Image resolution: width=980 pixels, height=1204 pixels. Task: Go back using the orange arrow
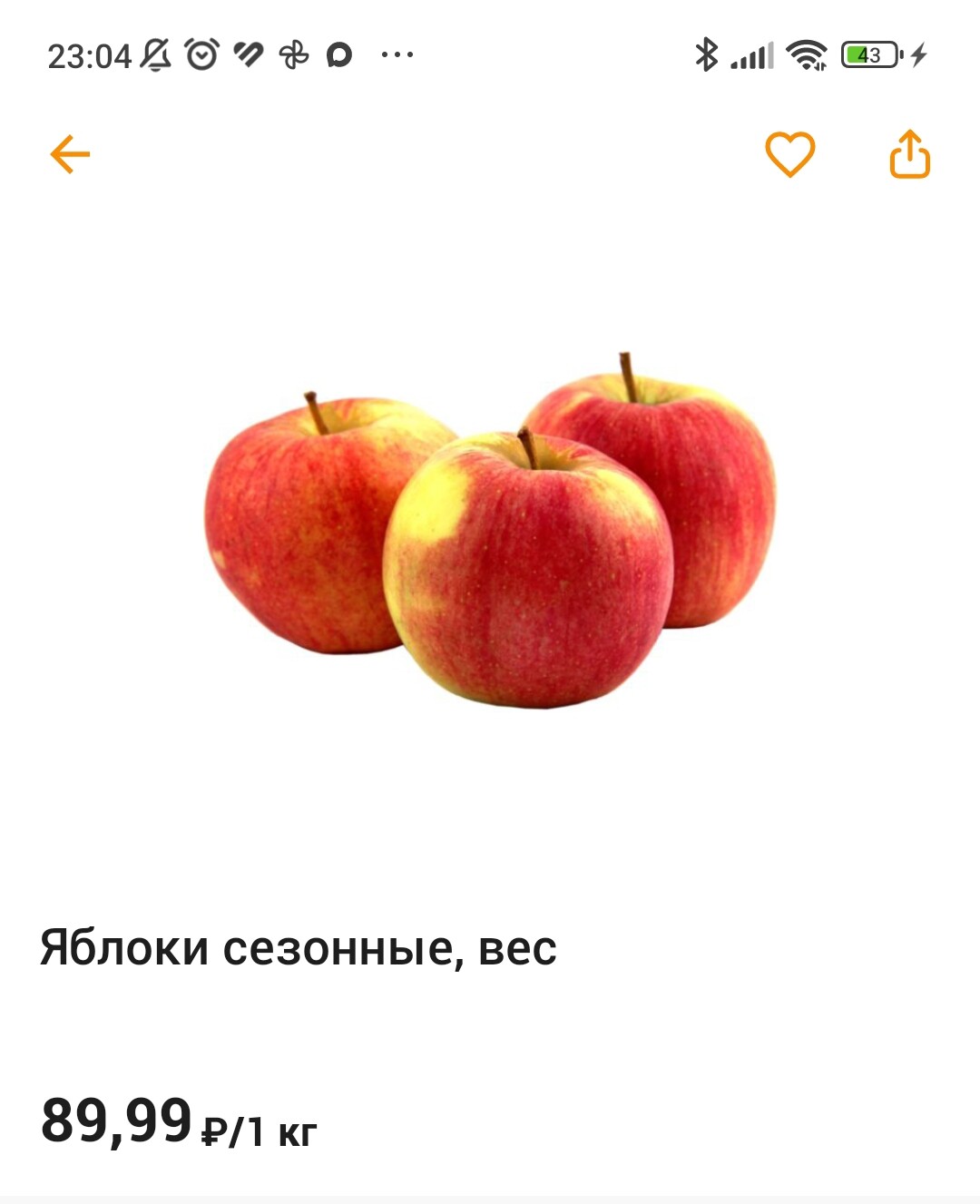coord(70,154)
